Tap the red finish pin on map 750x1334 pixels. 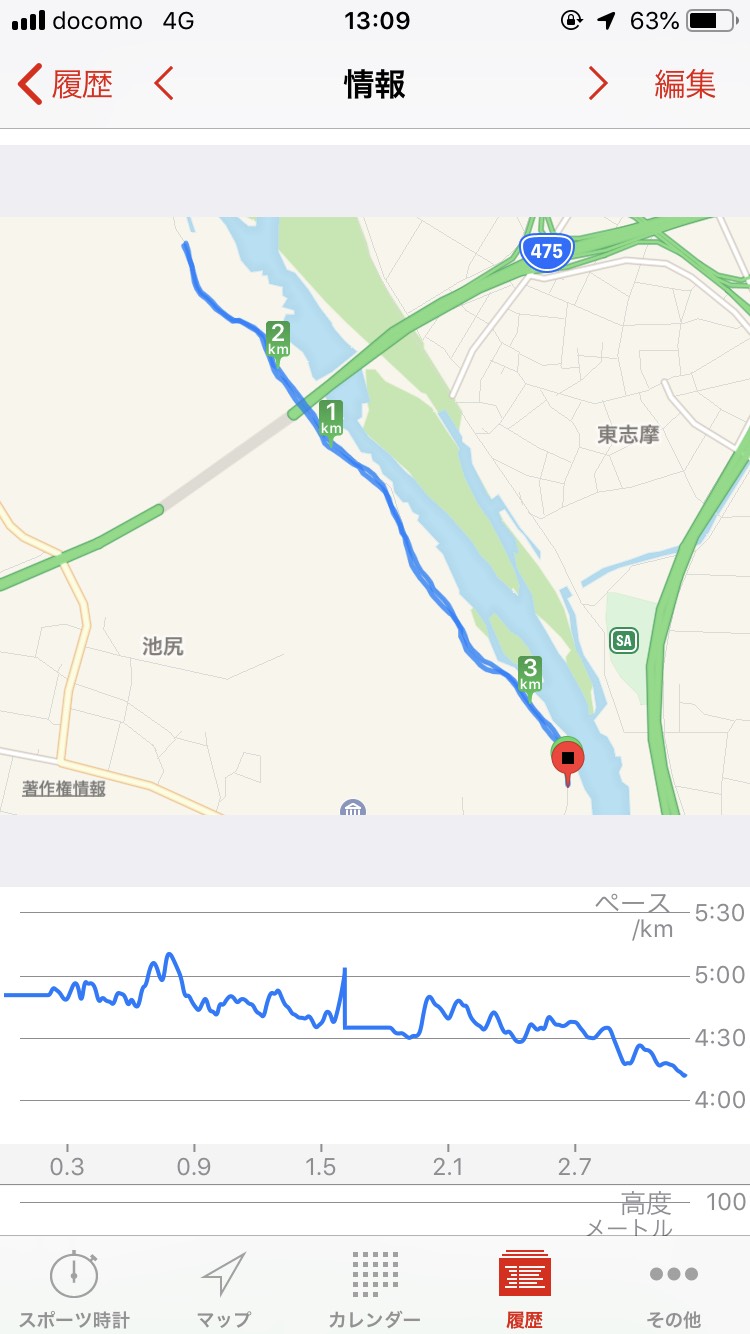568,762
